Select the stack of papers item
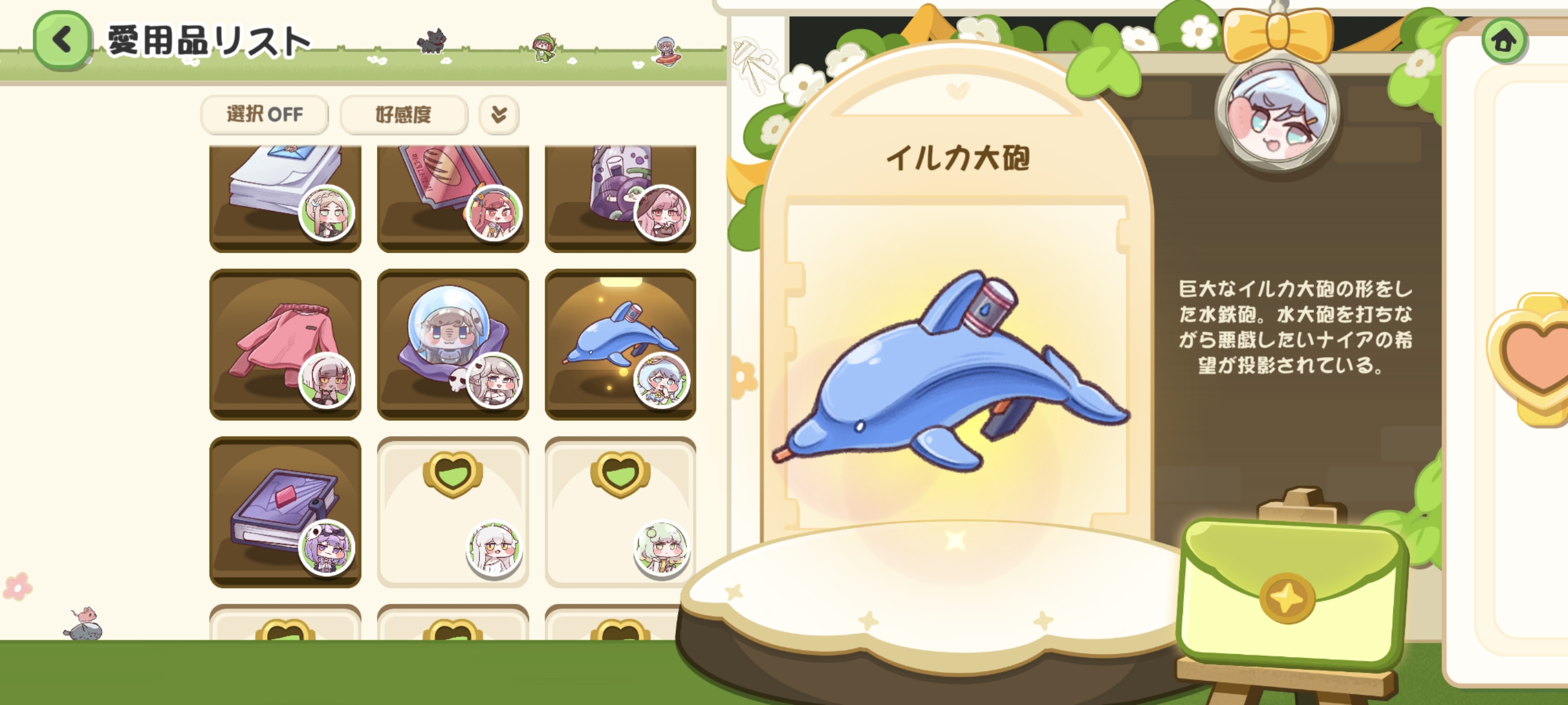Viewport: 1568px width, 705px height. [285, 198]
